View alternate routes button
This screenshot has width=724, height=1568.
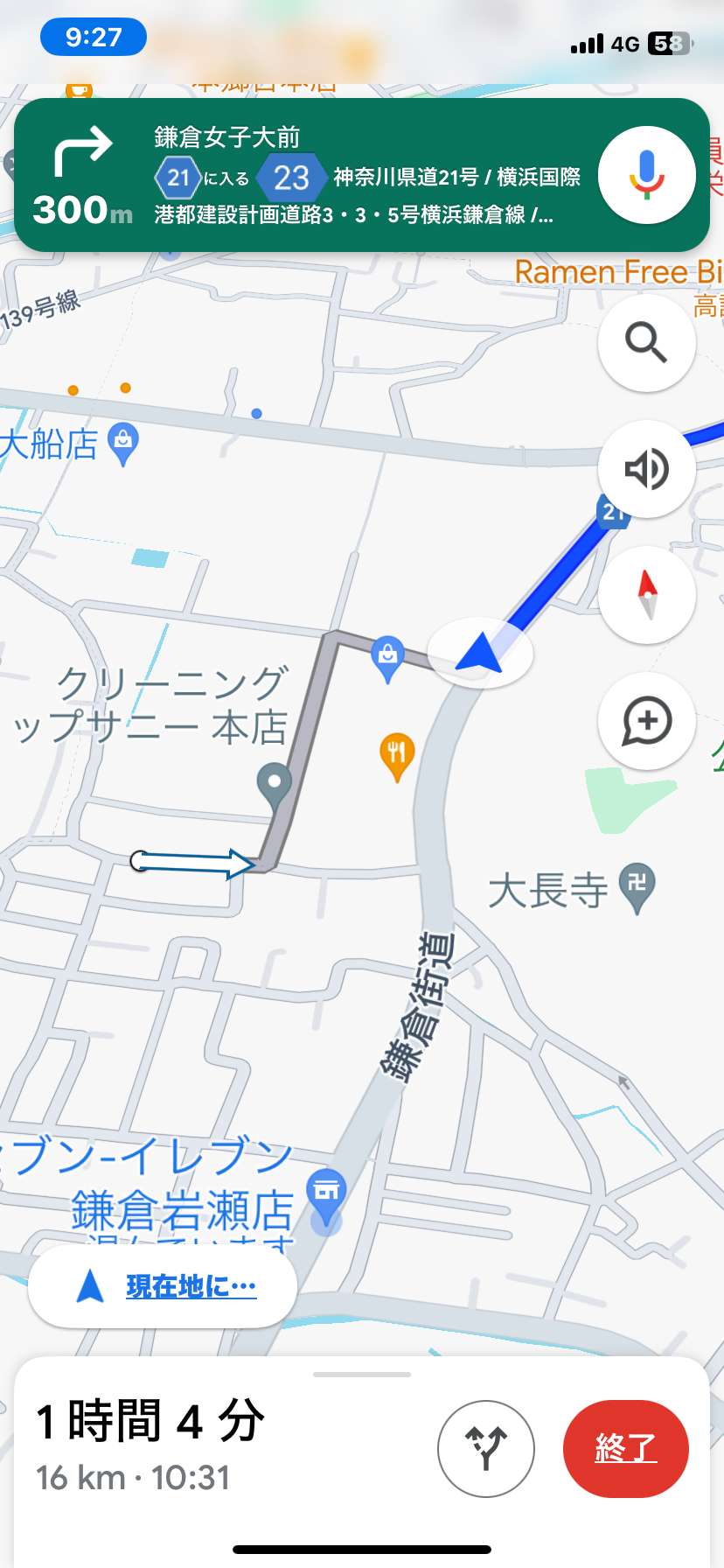click(485, 1448)
